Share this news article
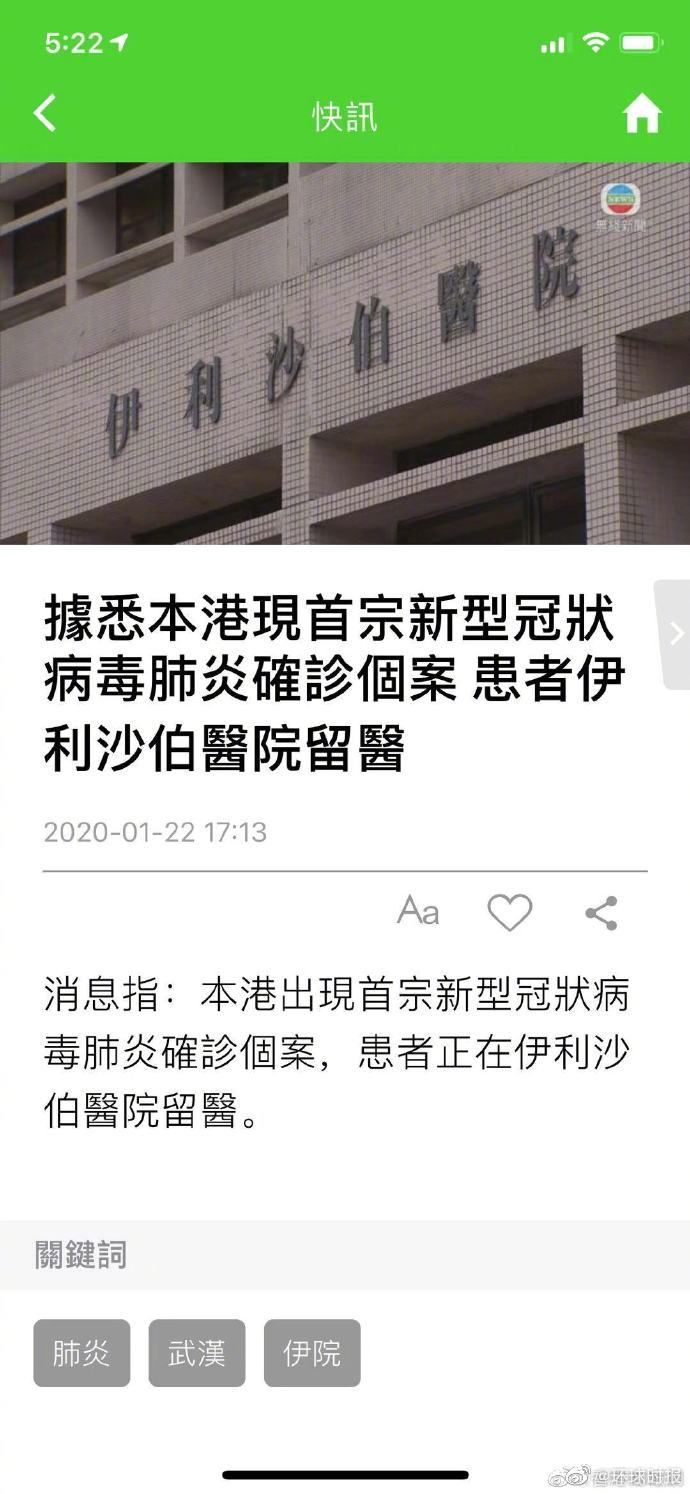This screenshot has height=1494, width=690. point(600,912)
